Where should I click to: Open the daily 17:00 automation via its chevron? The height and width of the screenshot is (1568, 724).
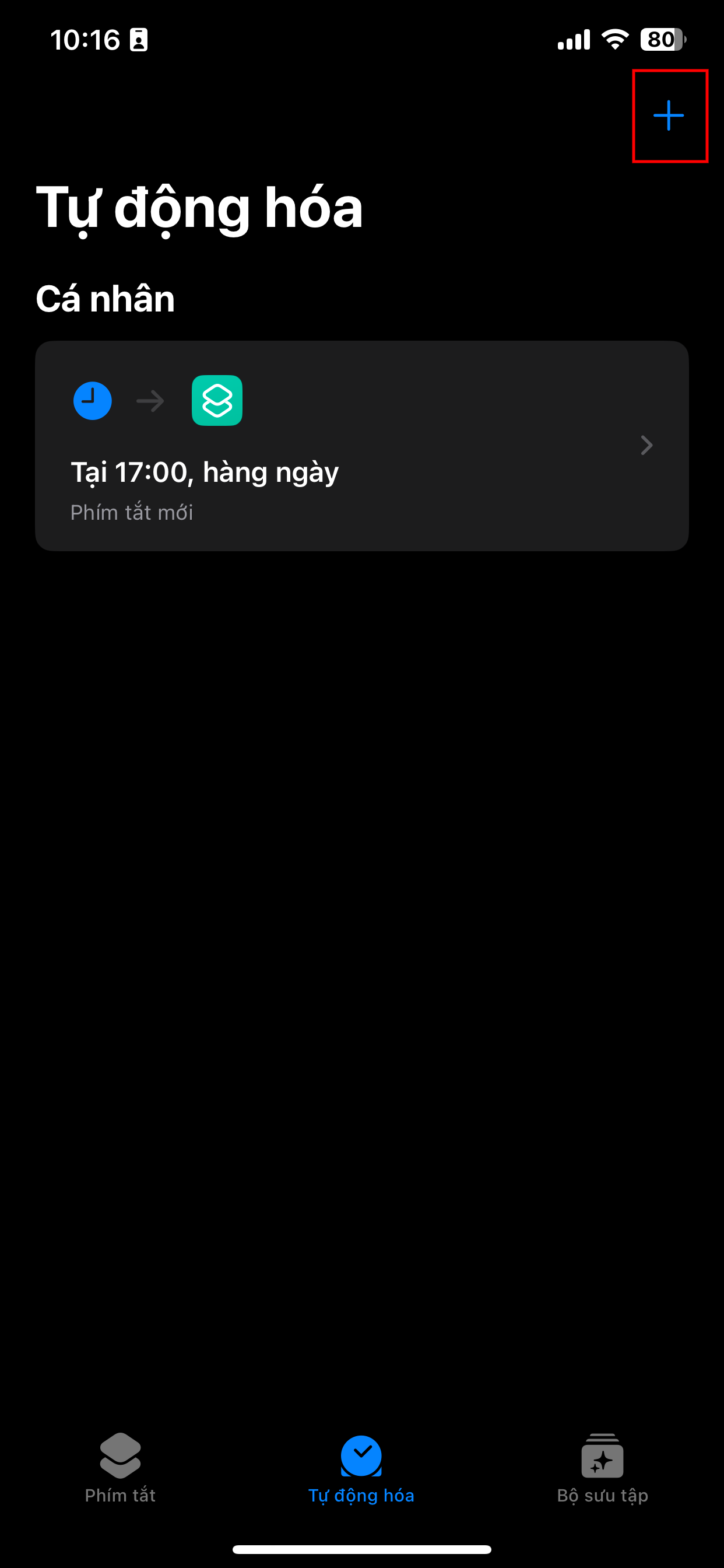point(646,445)
